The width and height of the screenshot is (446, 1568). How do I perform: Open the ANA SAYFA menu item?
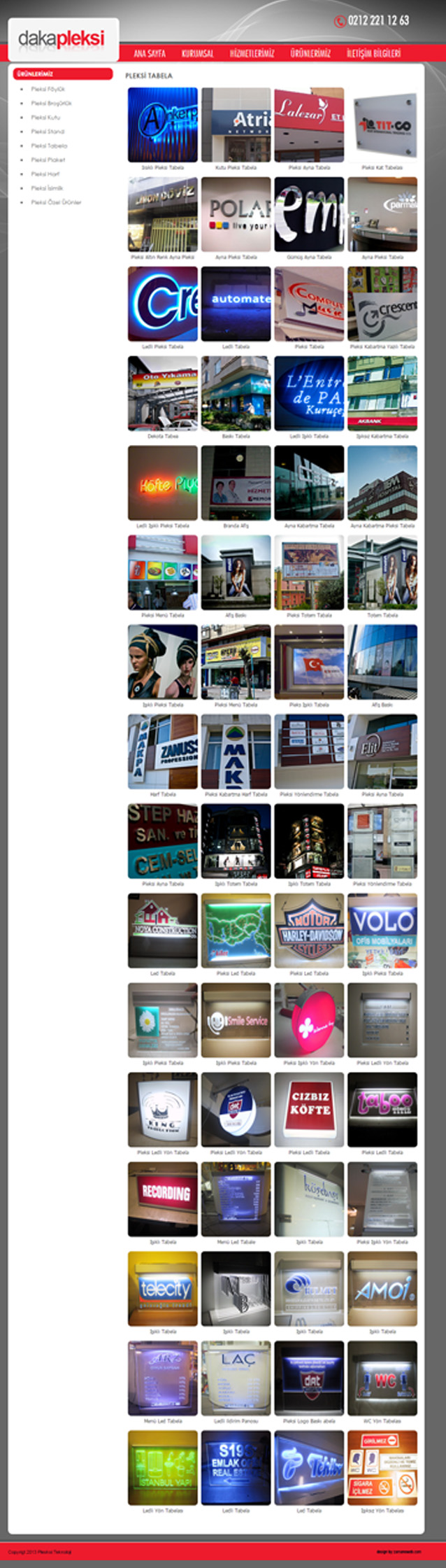(149, 53)
